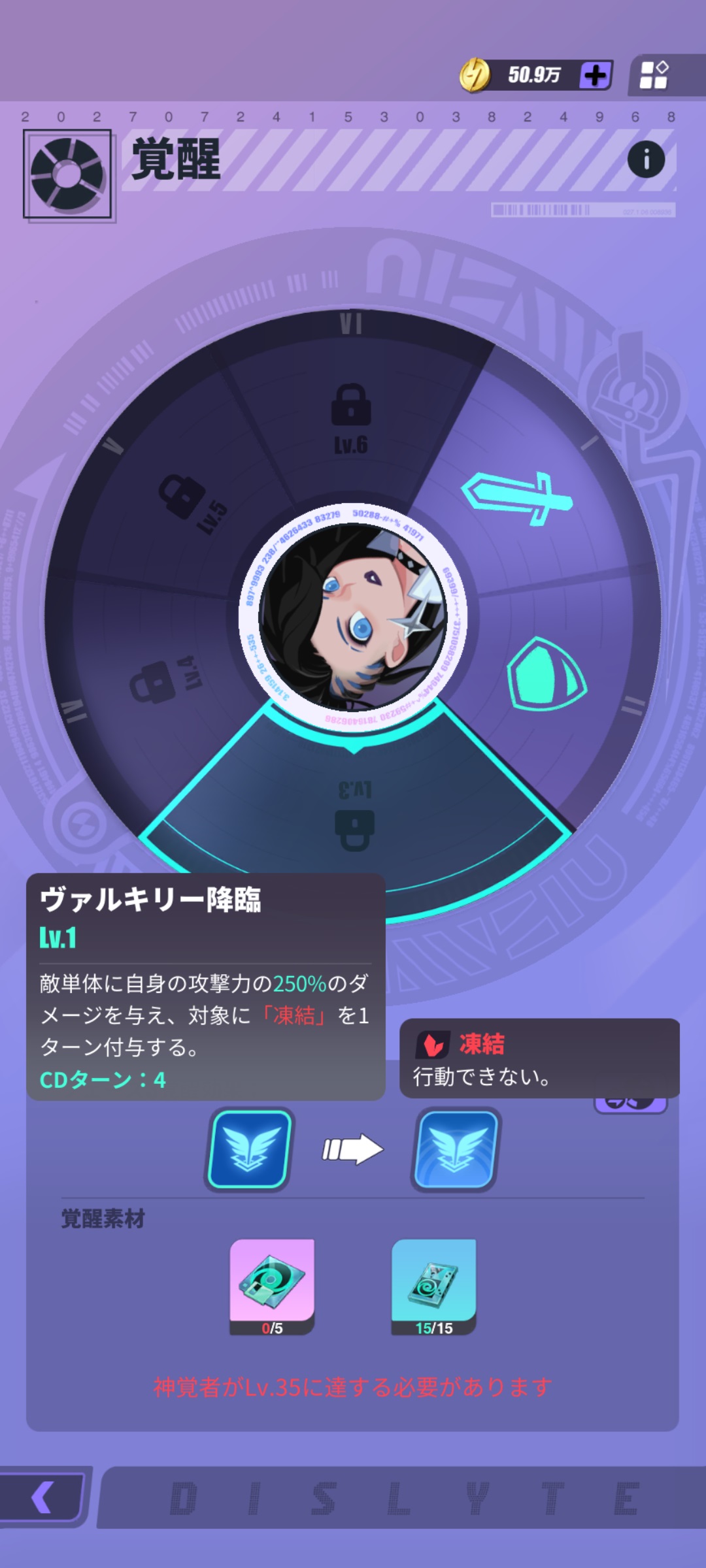
Task: Select the locked Lv.4 segment
Action: pyautogui.click(x=163, y=679)
